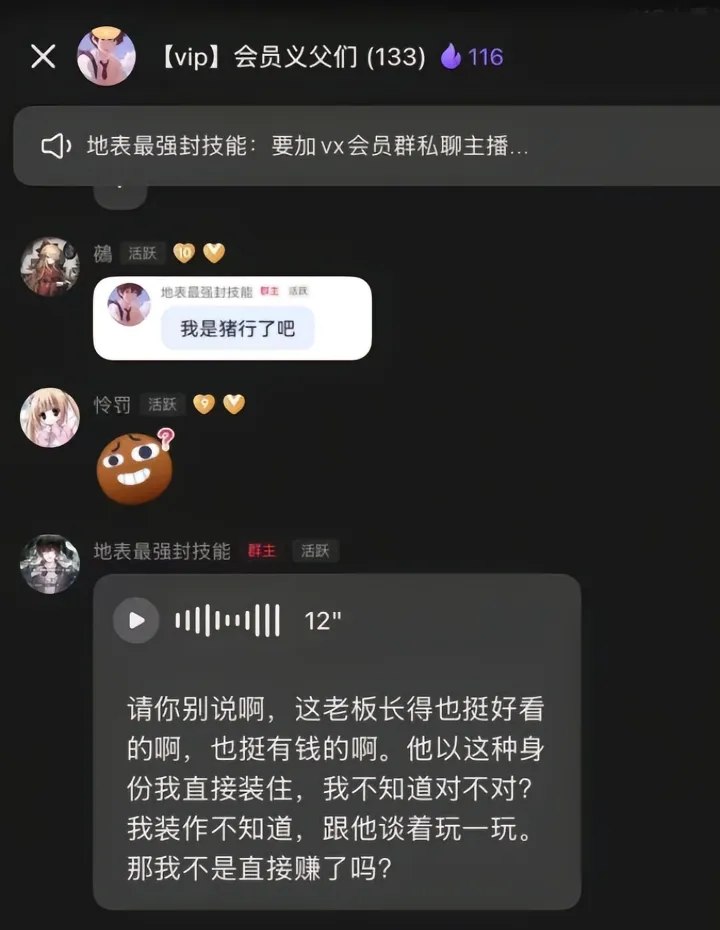Open the flame streak 116 indicator

pyautogui.click(x=472, y=57)
